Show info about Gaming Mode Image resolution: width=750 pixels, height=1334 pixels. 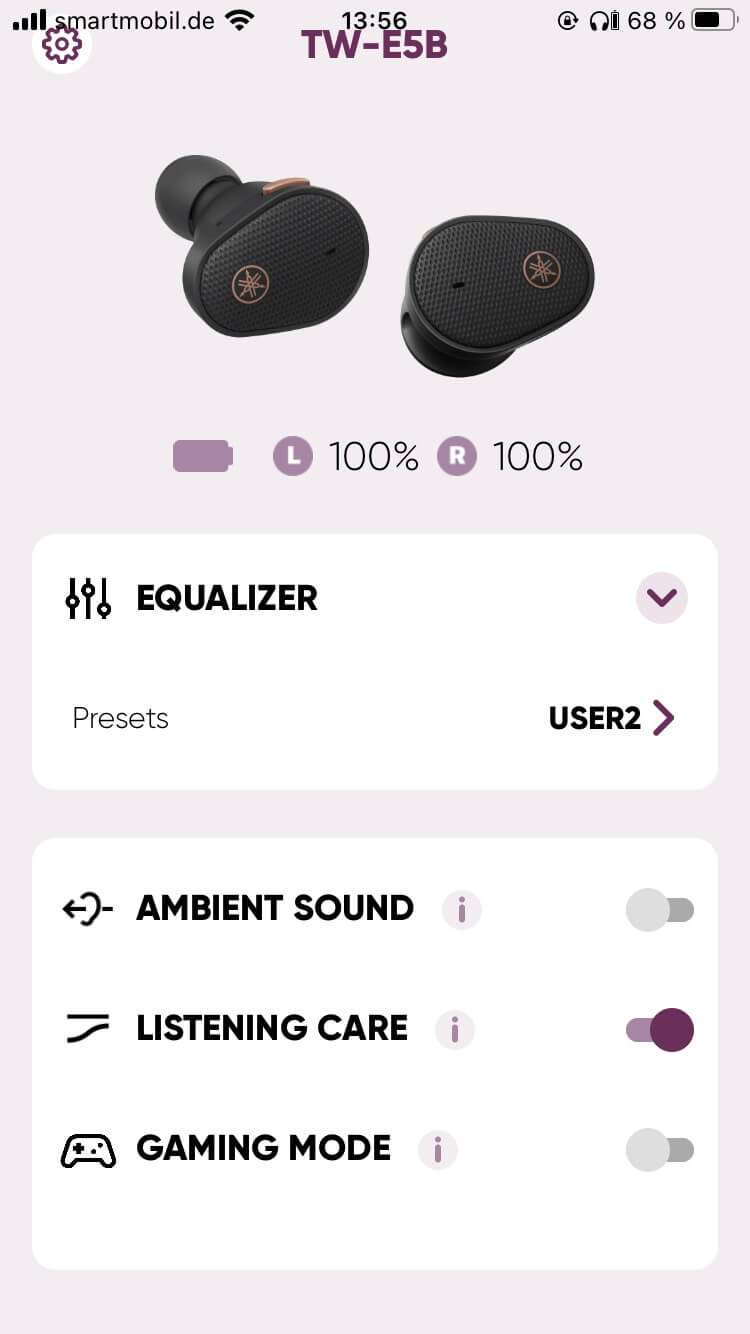point(438,1150)
